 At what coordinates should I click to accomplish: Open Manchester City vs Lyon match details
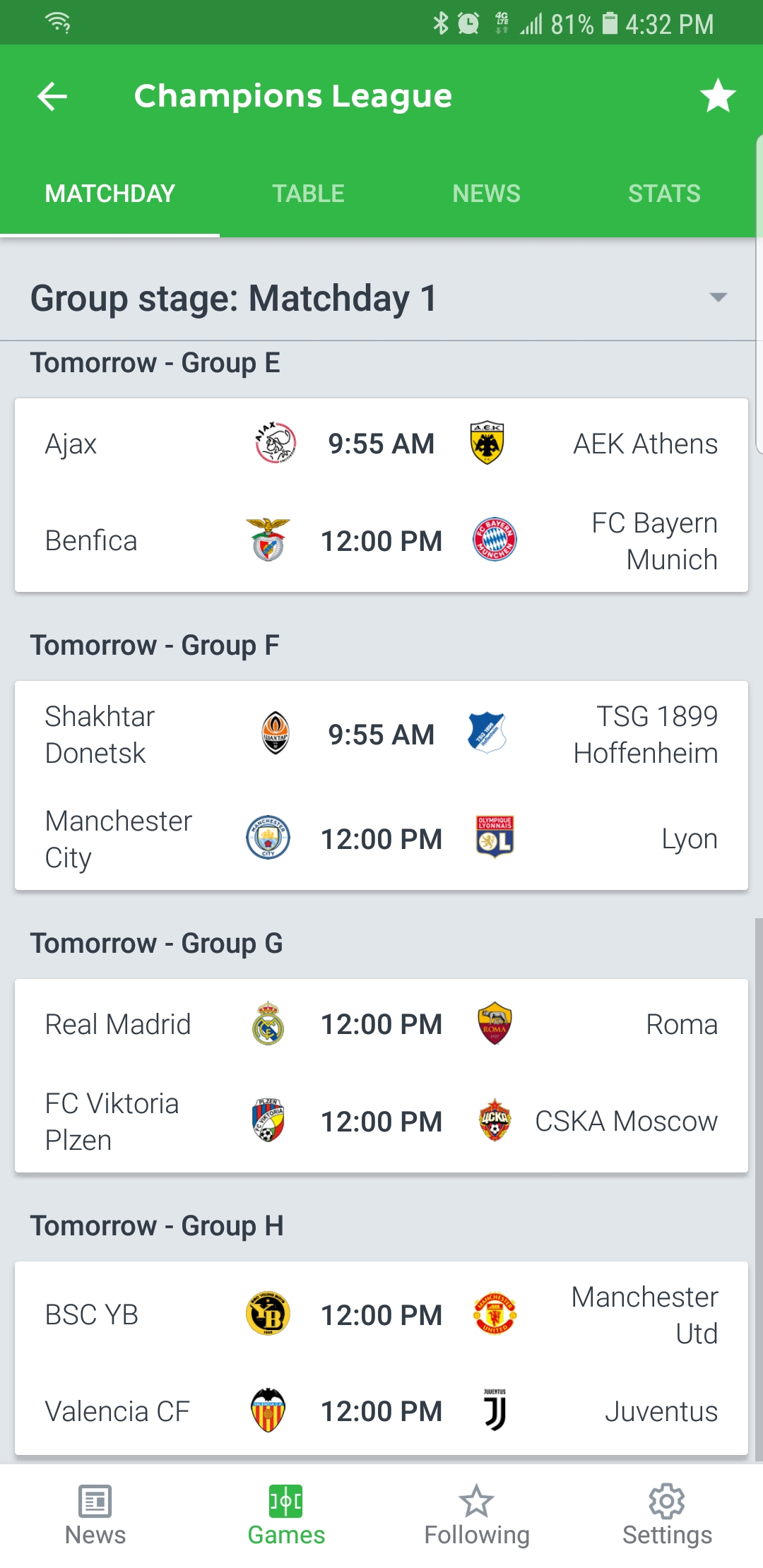381,839
